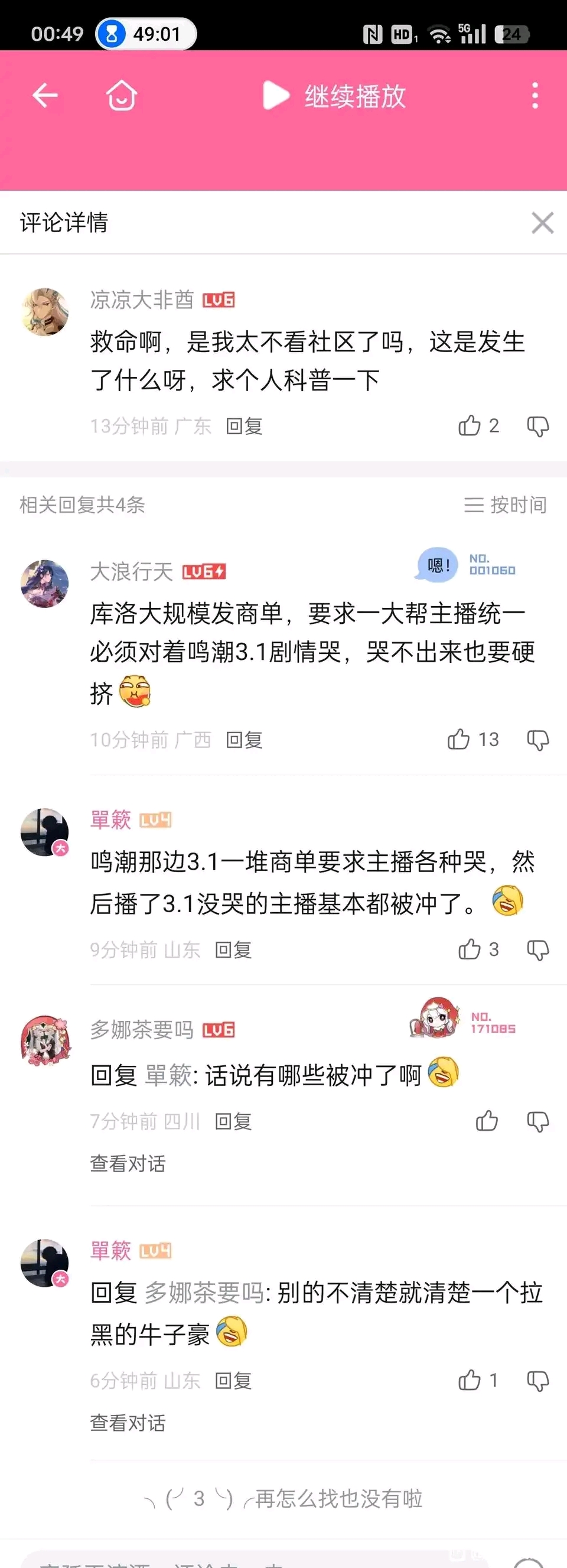Like 單簌's reply posted 9分钟前
Image resolution: width=567 pixels, height=1568 pixels.
coord(470,949)
